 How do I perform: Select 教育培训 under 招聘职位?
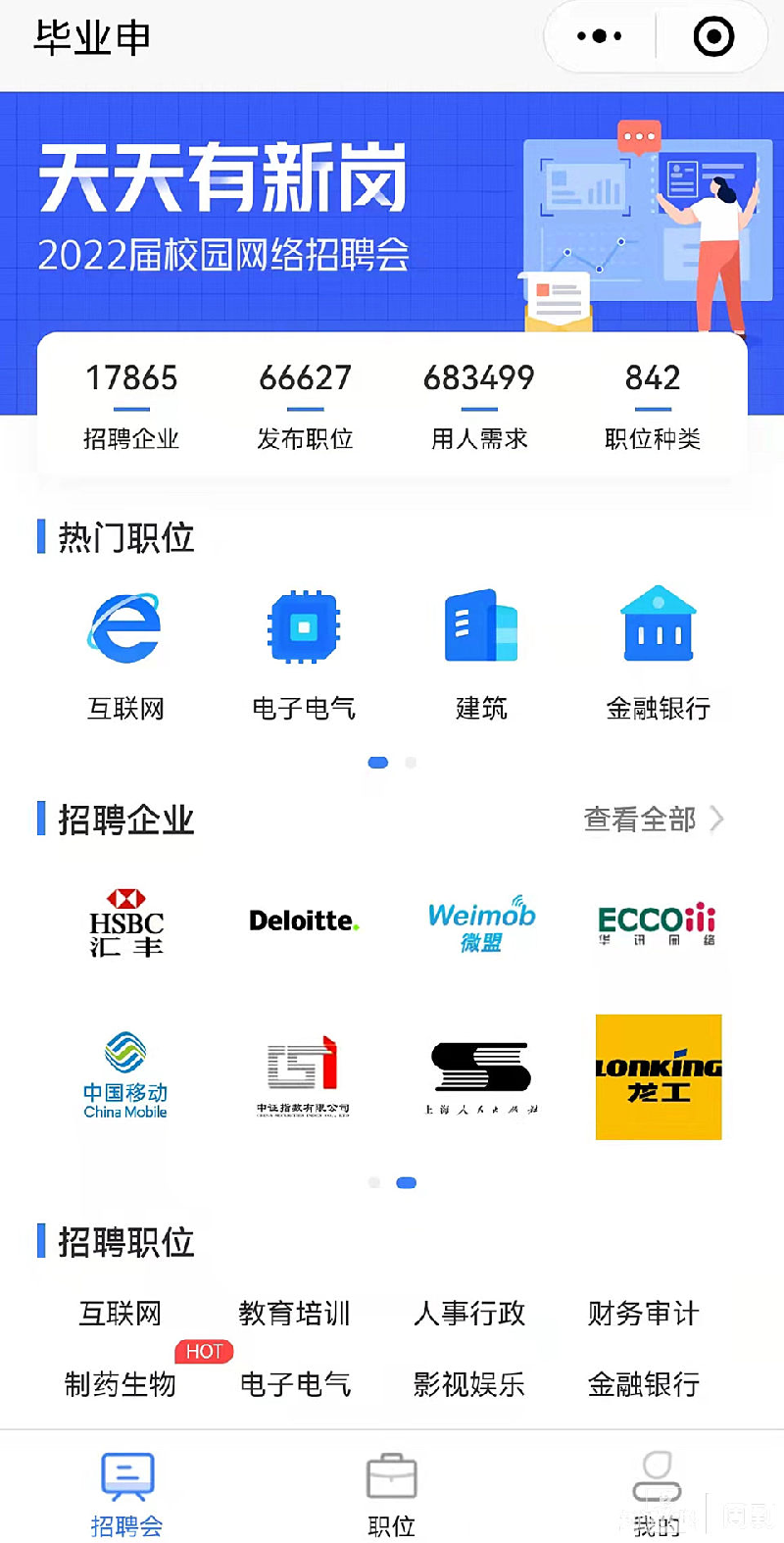coord(294,1313)
